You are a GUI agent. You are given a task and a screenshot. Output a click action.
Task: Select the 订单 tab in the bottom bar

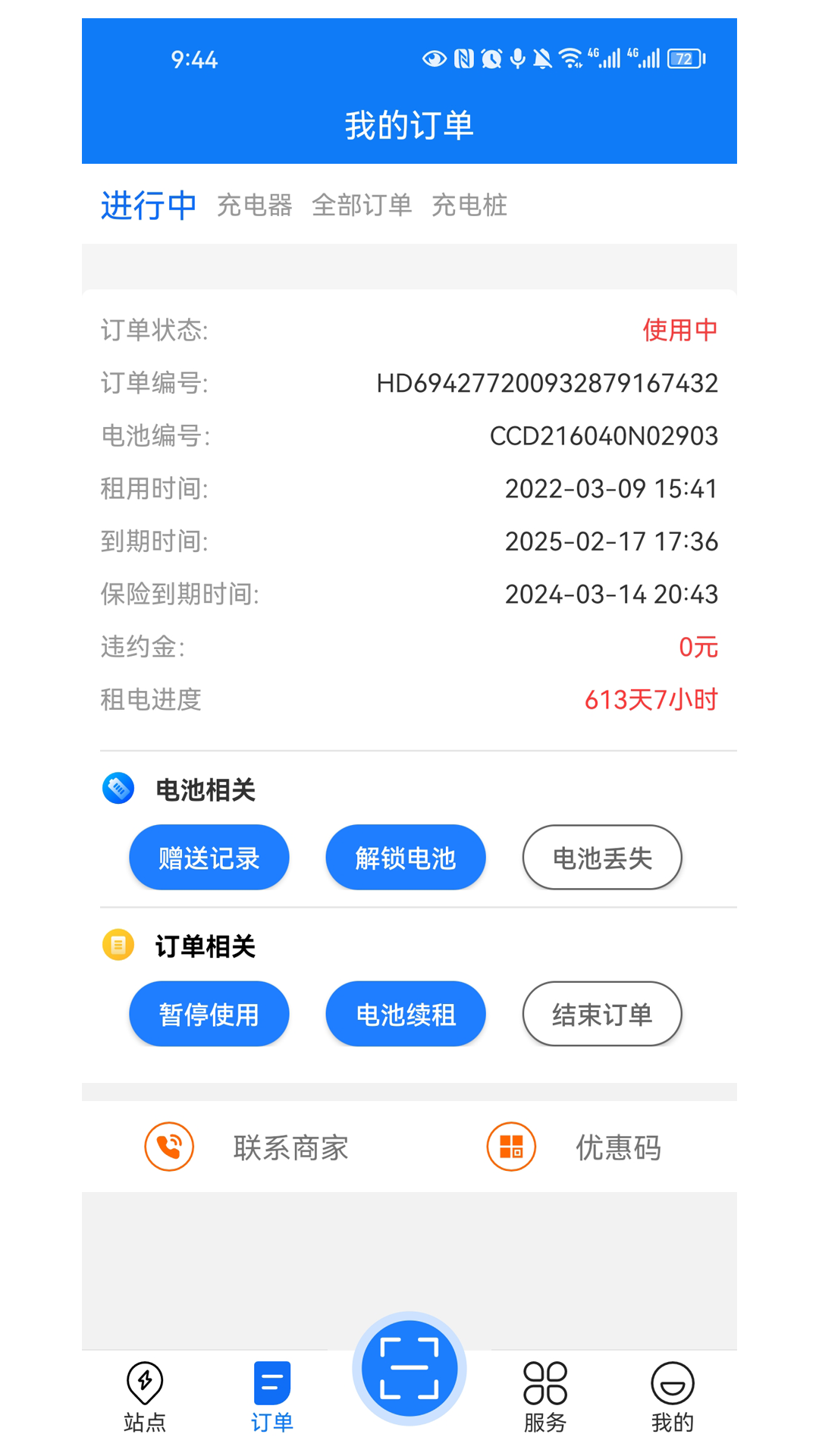[272, 1397]
